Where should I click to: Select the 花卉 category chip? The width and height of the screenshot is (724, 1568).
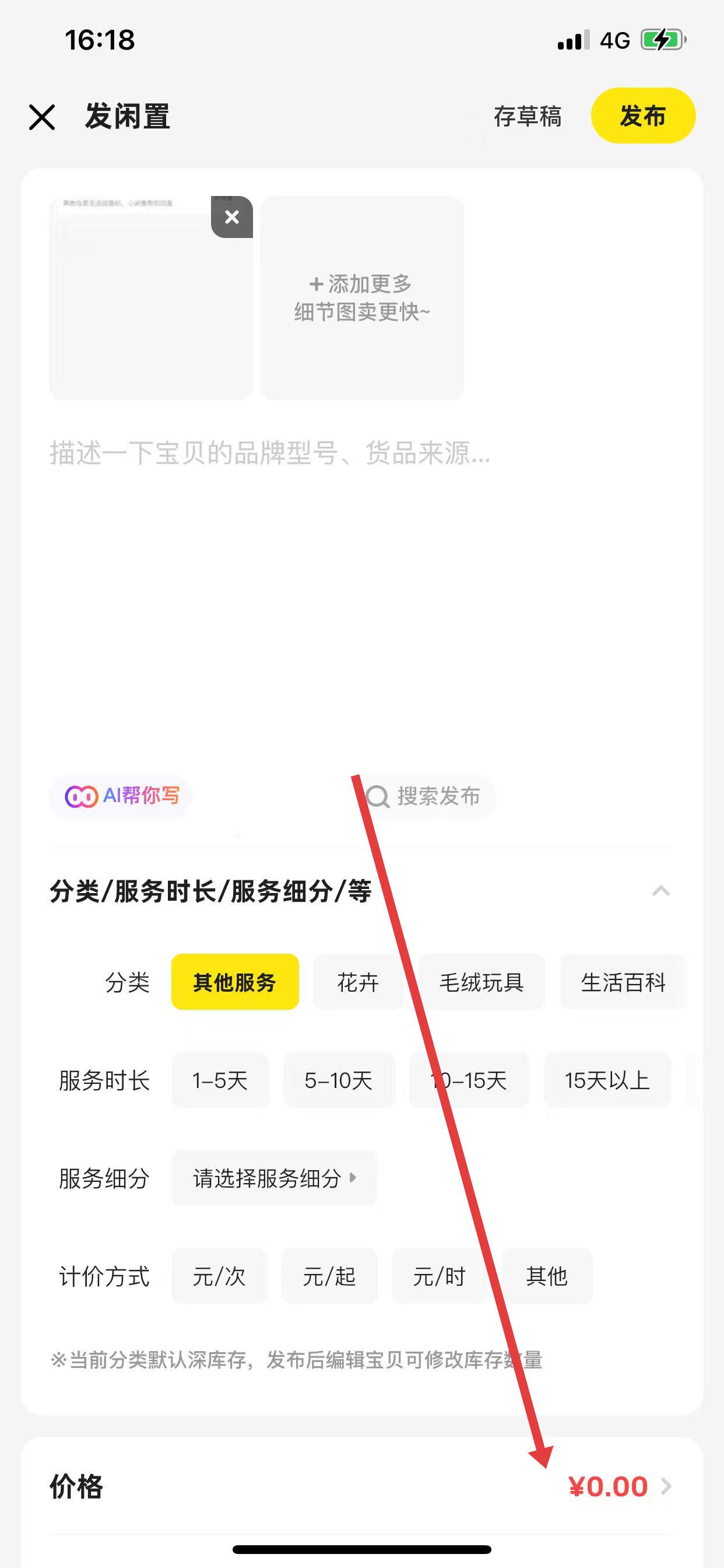point(358,982)
